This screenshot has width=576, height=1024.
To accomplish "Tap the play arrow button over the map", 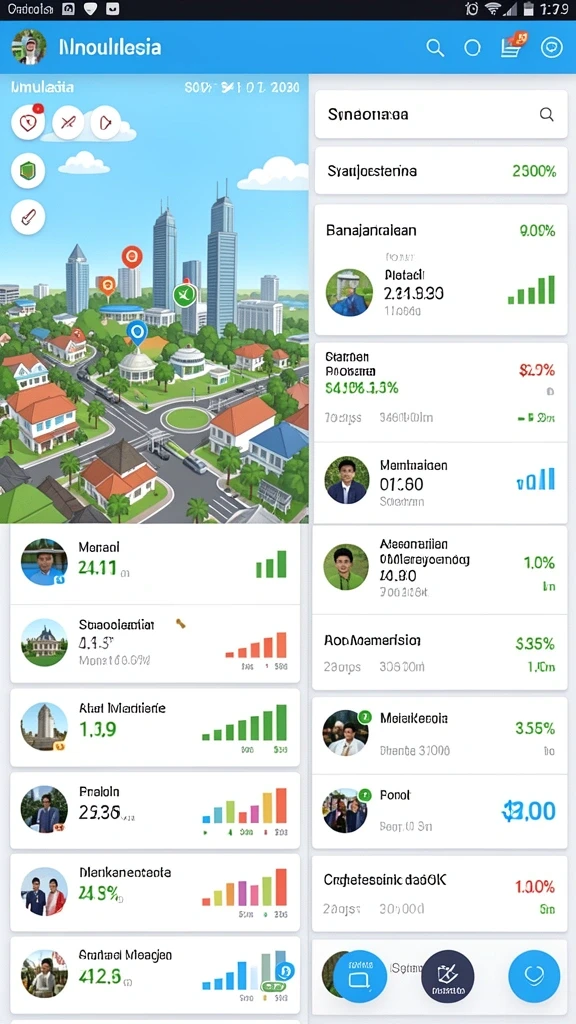I will [105, 122].
